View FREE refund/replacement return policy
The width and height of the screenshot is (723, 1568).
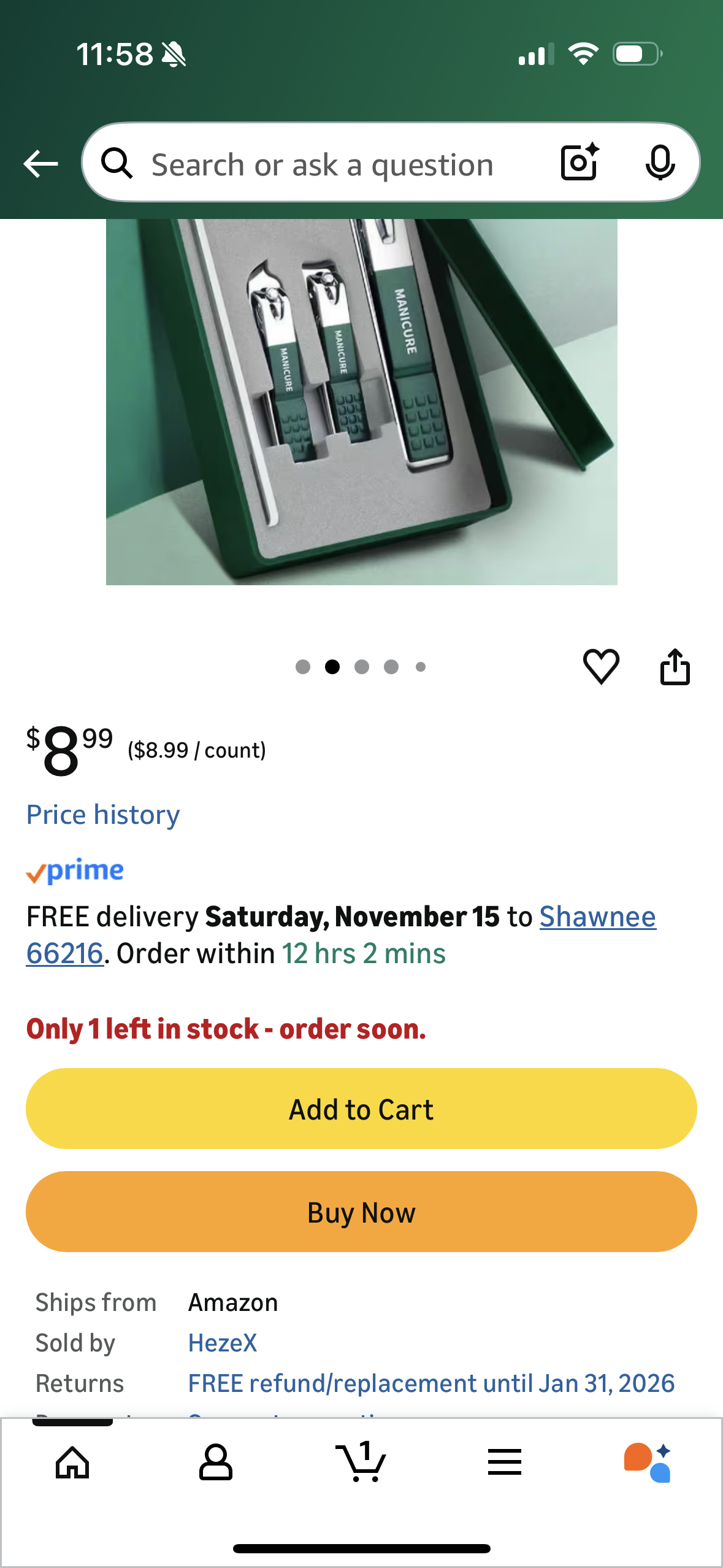coord(431,1383)
